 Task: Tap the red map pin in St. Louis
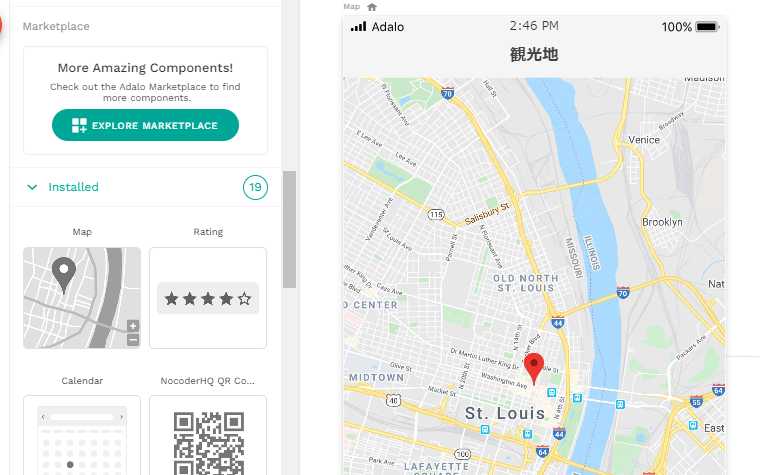pyautogui.click(x=534, y=367)
